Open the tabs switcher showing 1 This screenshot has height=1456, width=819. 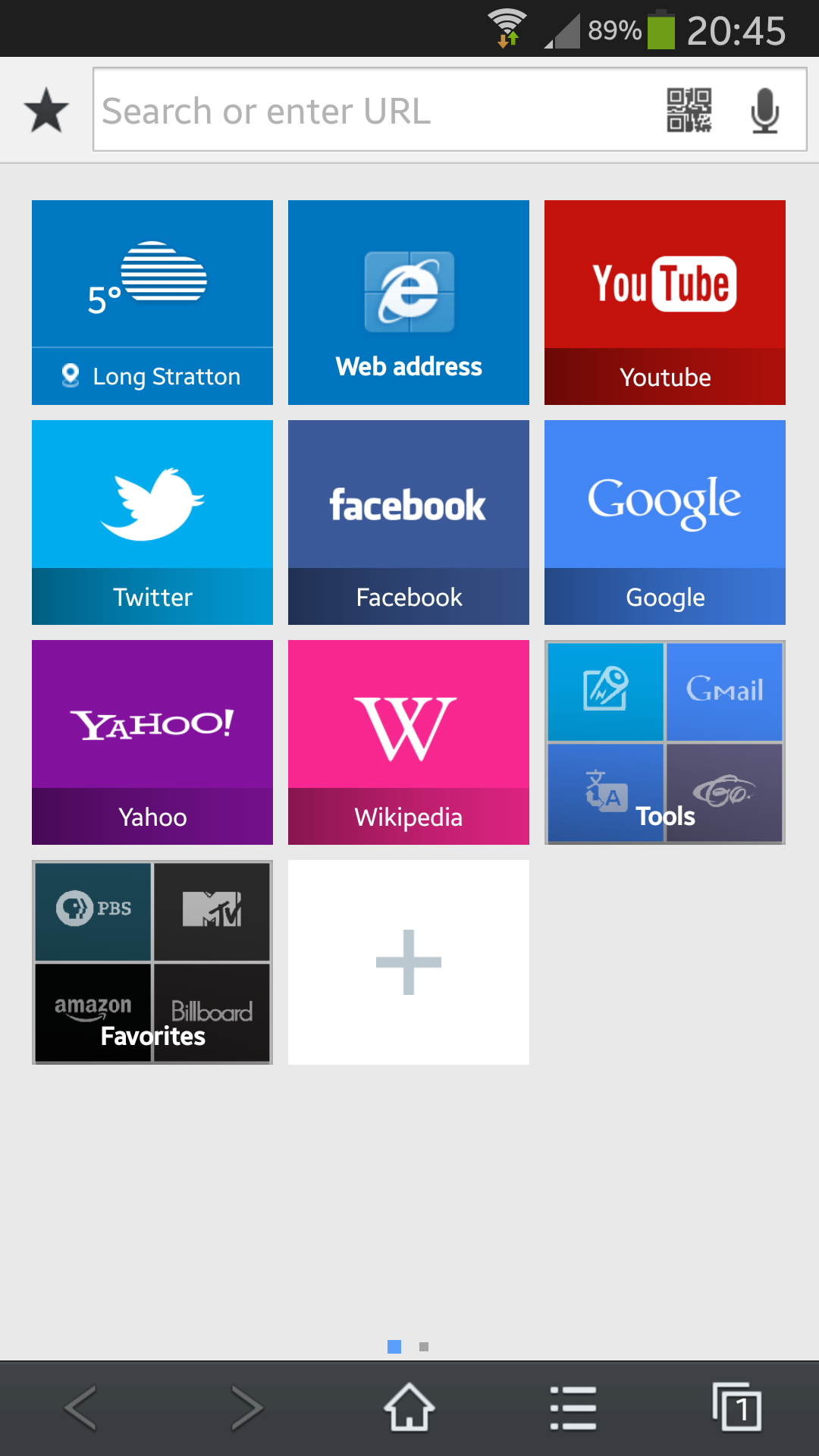pyautogui.click(x=737, y=1407)
